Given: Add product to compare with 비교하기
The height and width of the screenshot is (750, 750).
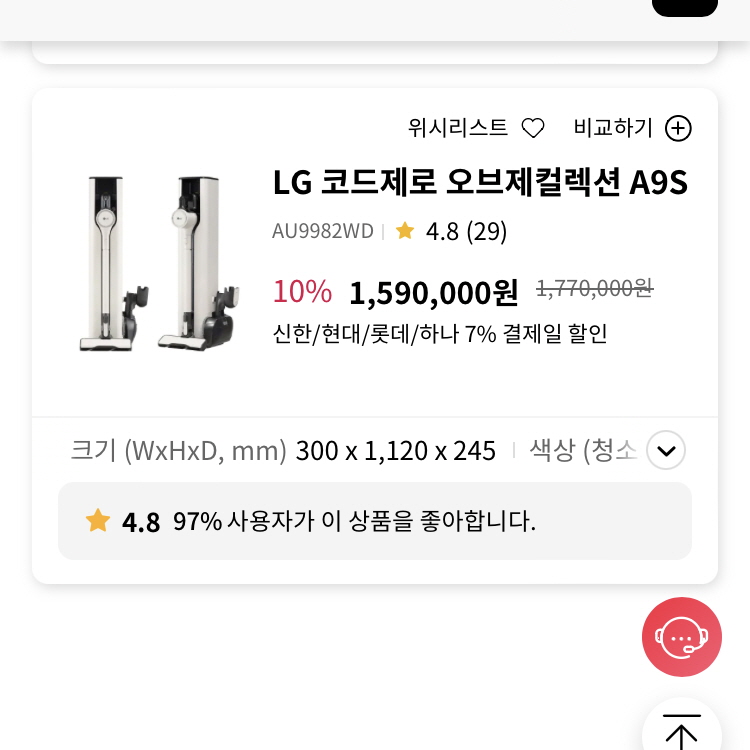Looking at the screenshot, I should 678,128.
